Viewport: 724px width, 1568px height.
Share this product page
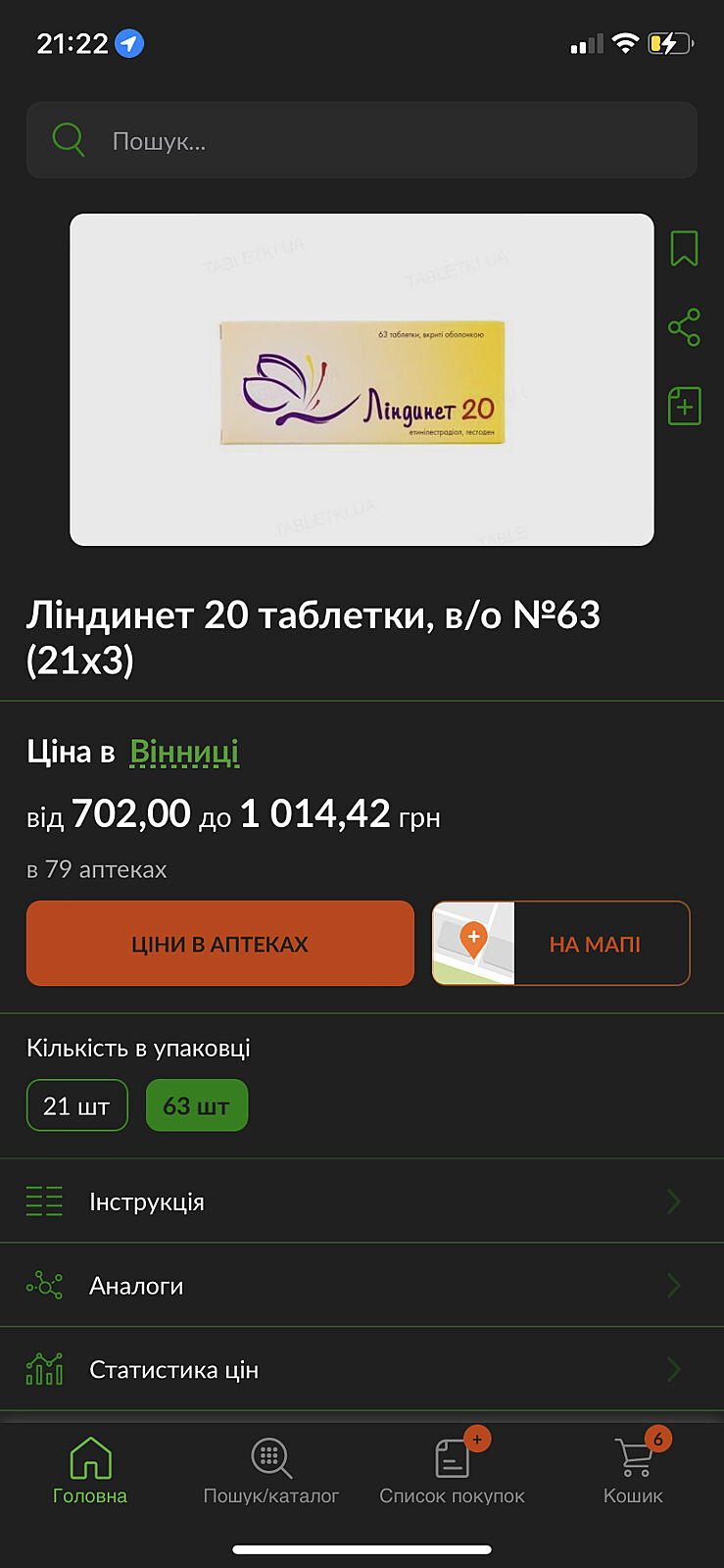(x=684, y=327)
